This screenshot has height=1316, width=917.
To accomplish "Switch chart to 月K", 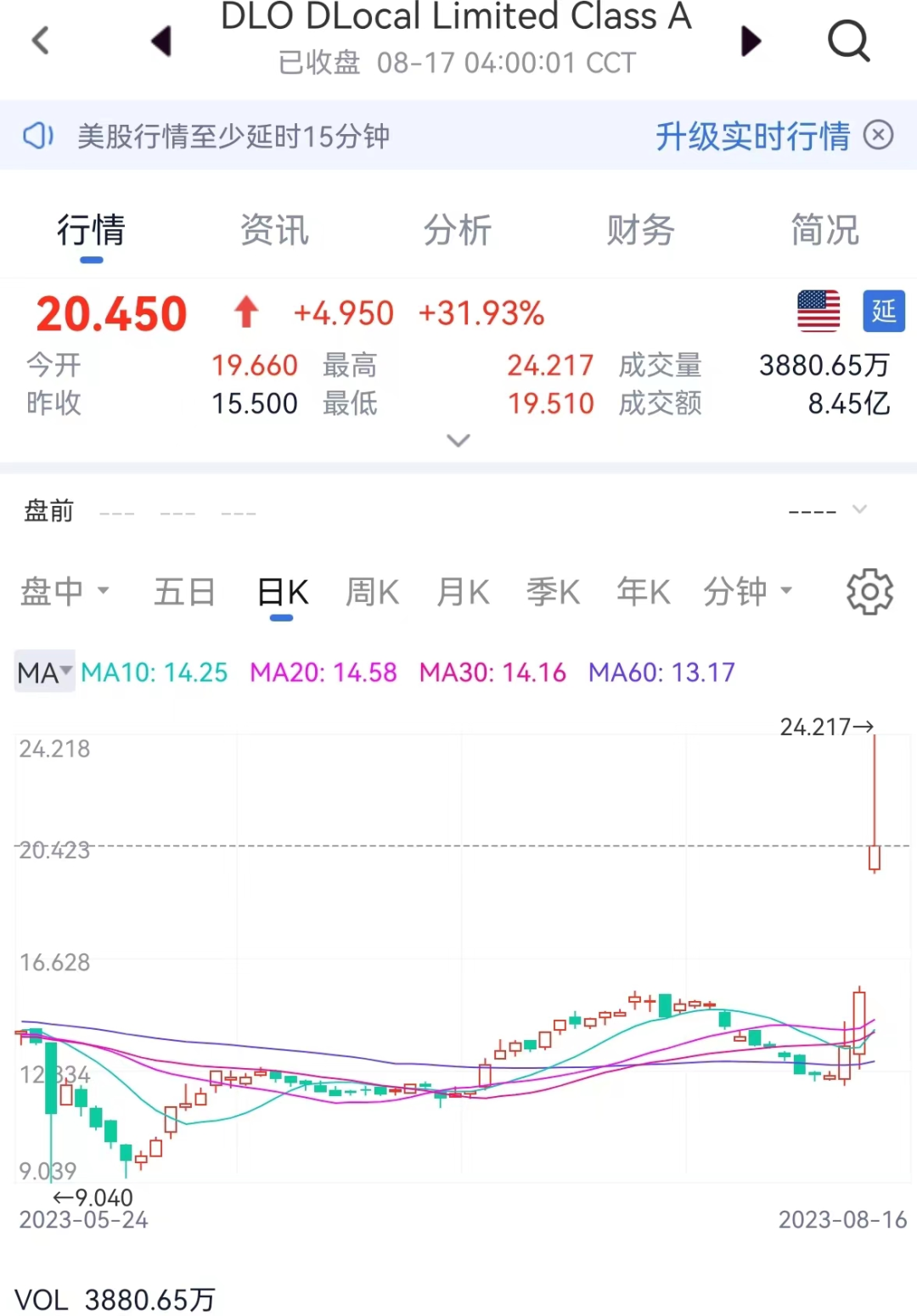I will pos(463,591).
